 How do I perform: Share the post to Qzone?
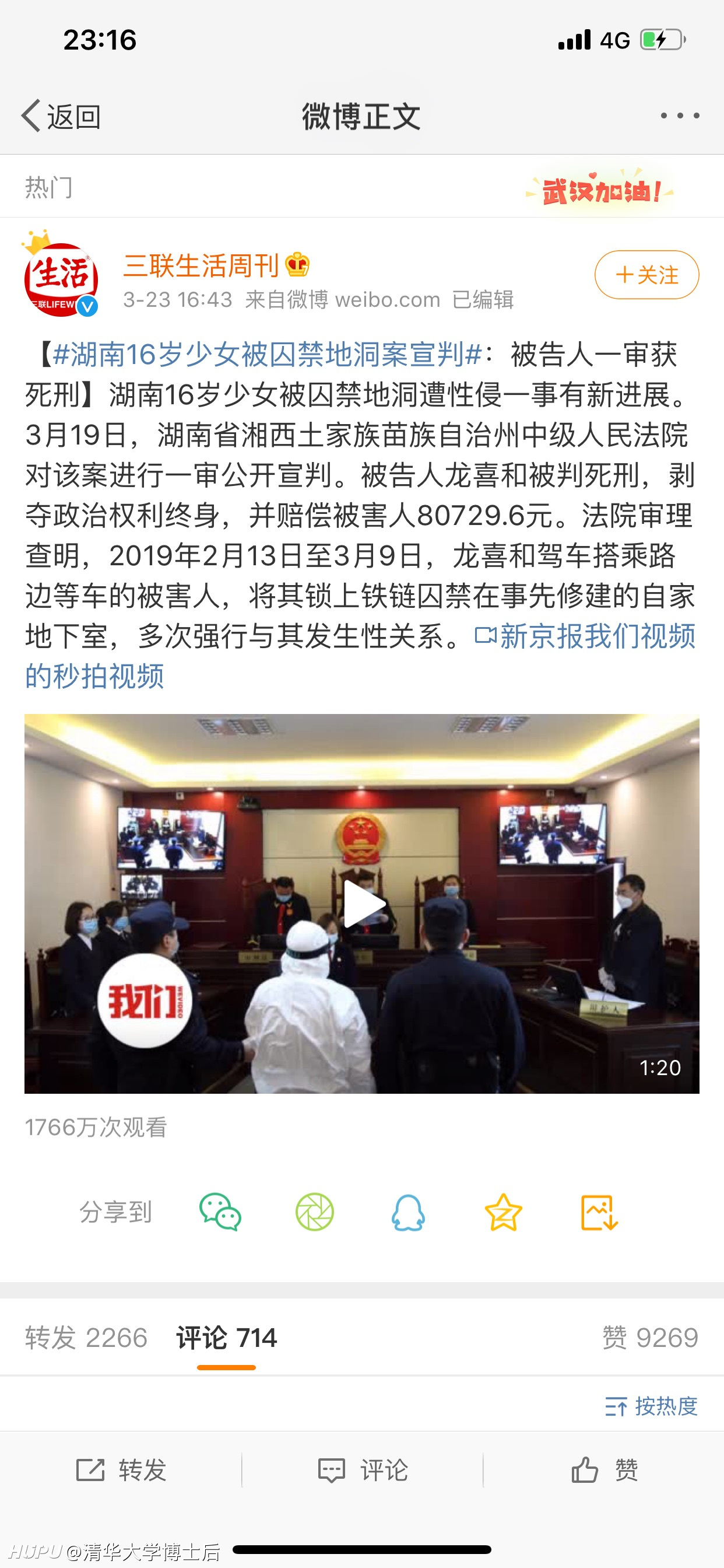[x=503, y=1212]
